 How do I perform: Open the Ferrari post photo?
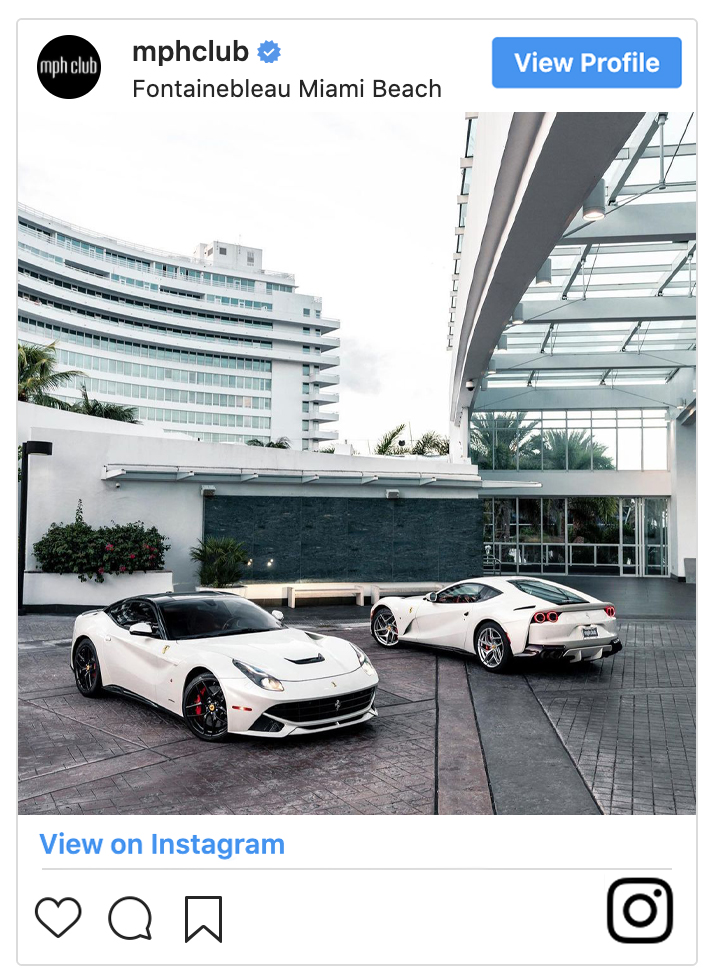(356, 462)
